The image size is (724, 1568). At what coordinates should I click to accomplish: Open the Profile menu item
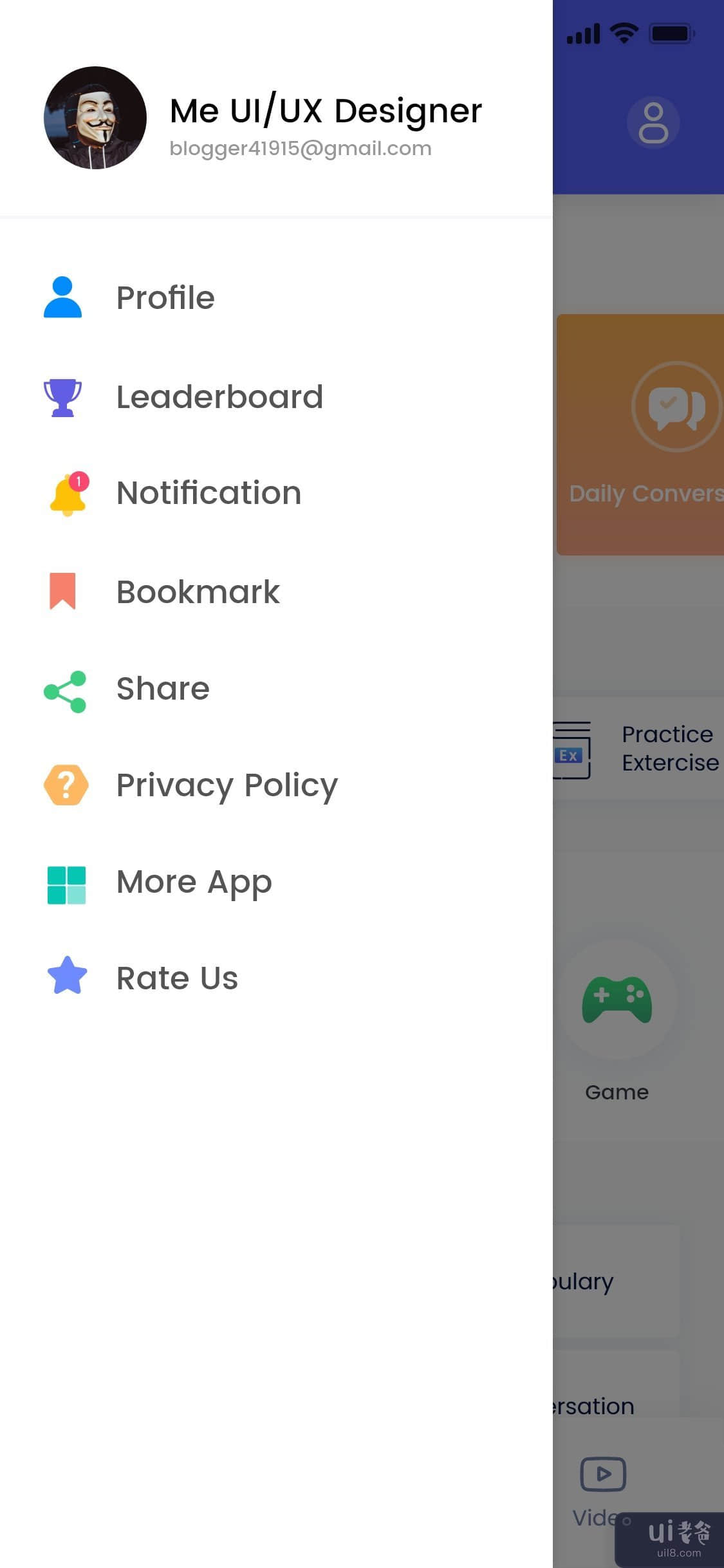(165, 297)
